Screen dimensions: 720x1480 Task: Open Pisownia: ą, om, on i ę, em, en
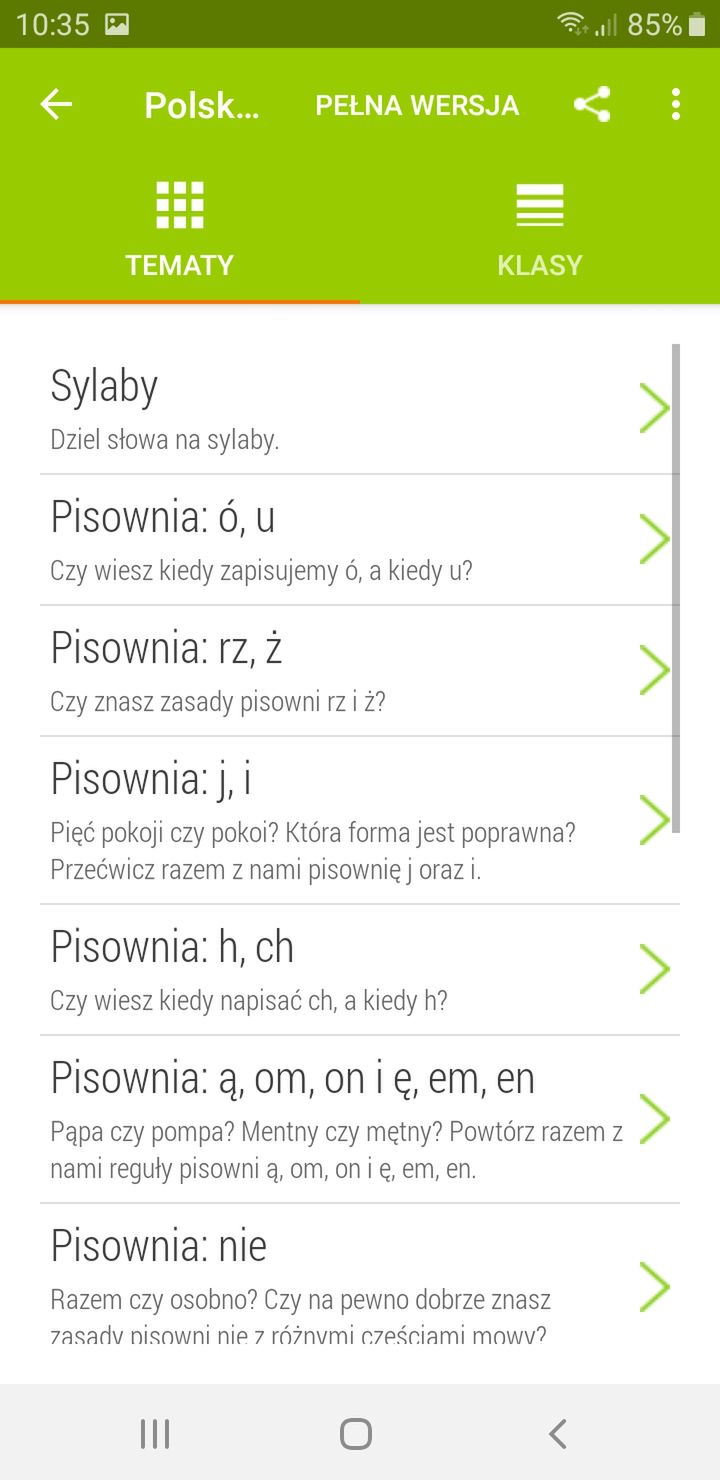tap(360, 1119)
